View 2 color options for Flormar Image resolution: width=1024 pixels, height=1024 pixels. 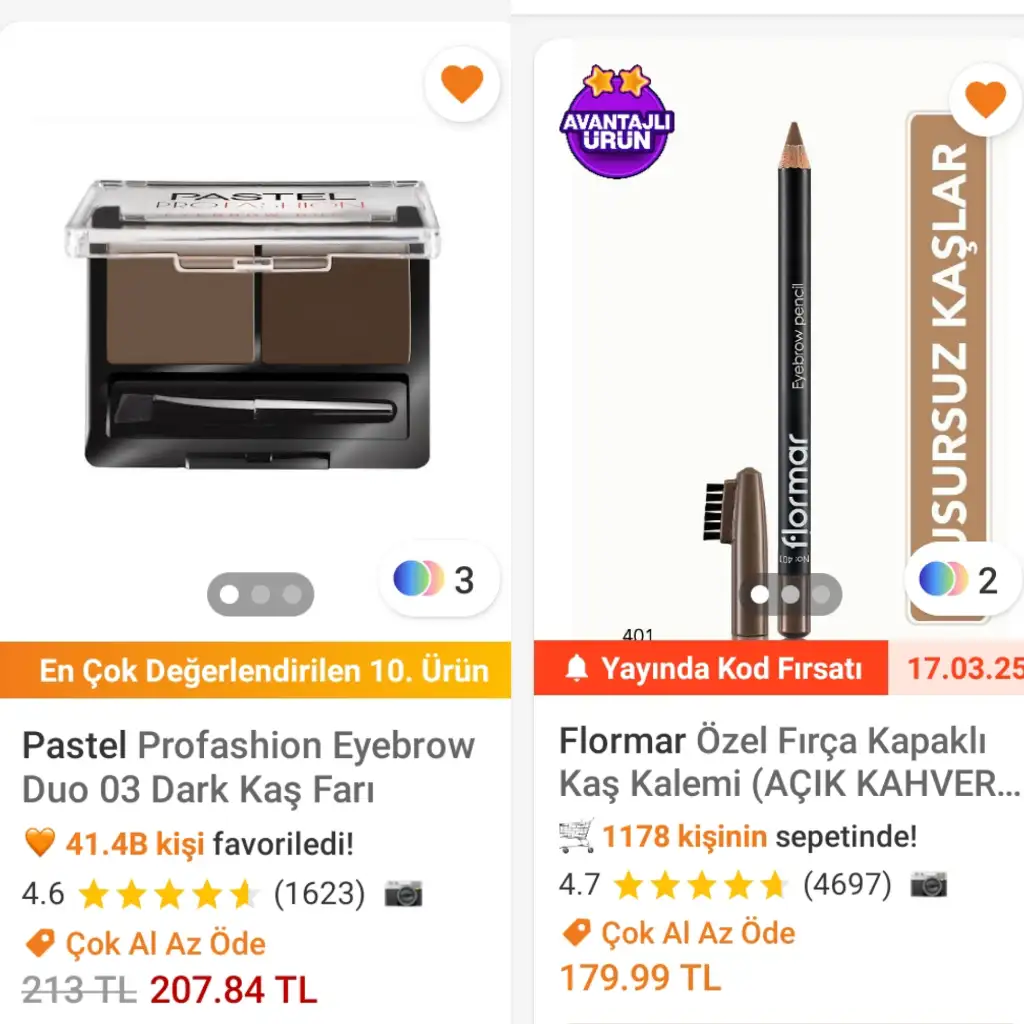pos(960,580)
